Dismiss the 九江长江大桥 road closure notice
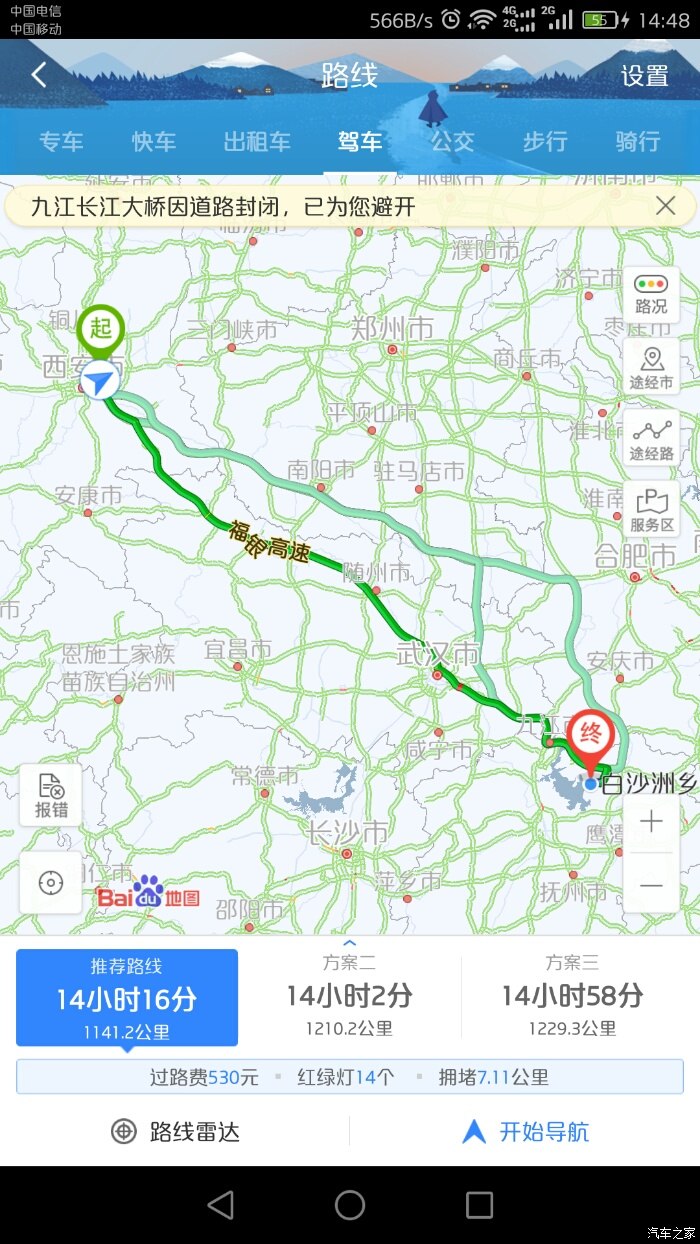 [666, 206]
